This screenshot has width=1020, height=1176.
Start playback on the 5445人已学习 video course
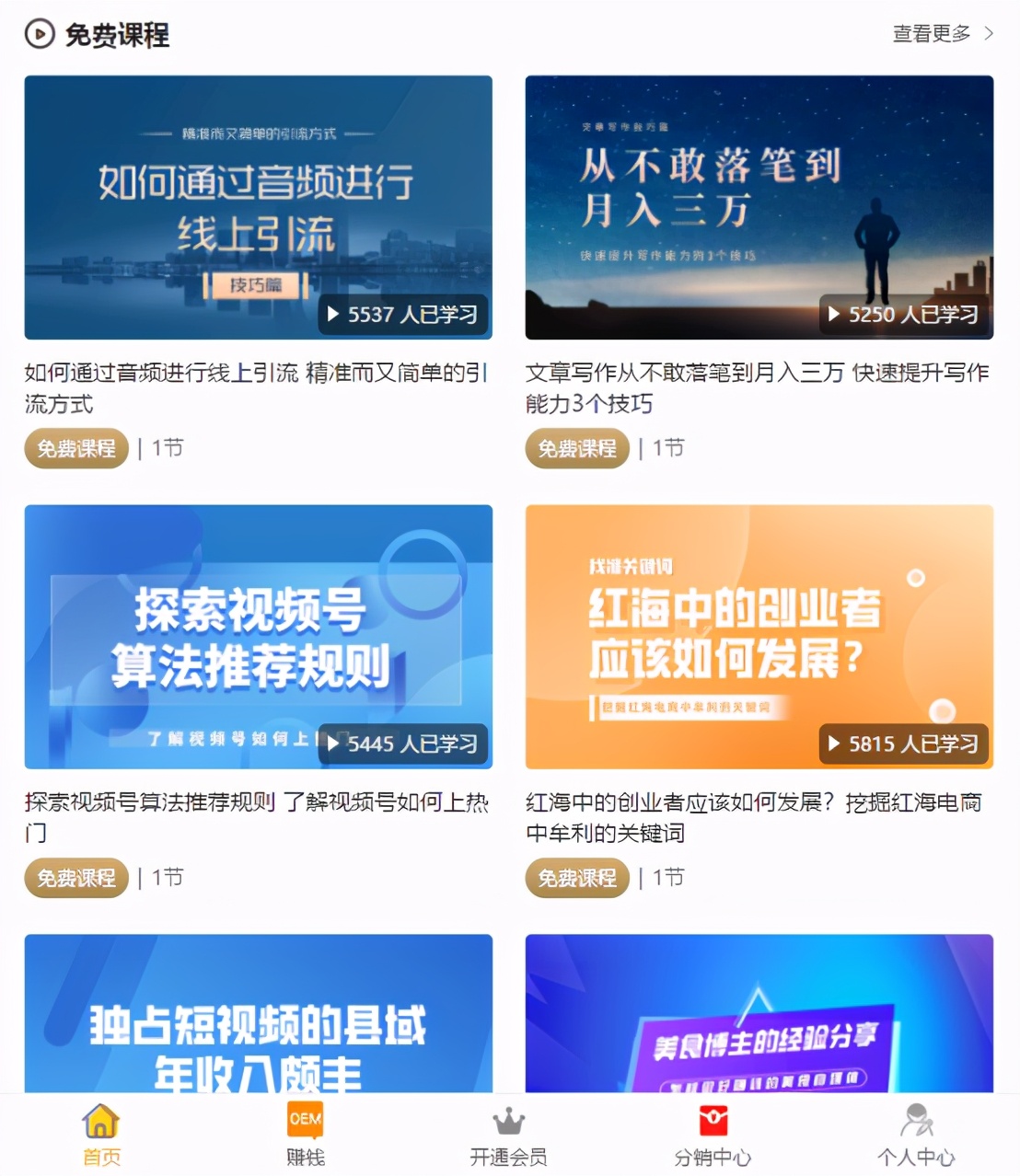tap(333, 744)
